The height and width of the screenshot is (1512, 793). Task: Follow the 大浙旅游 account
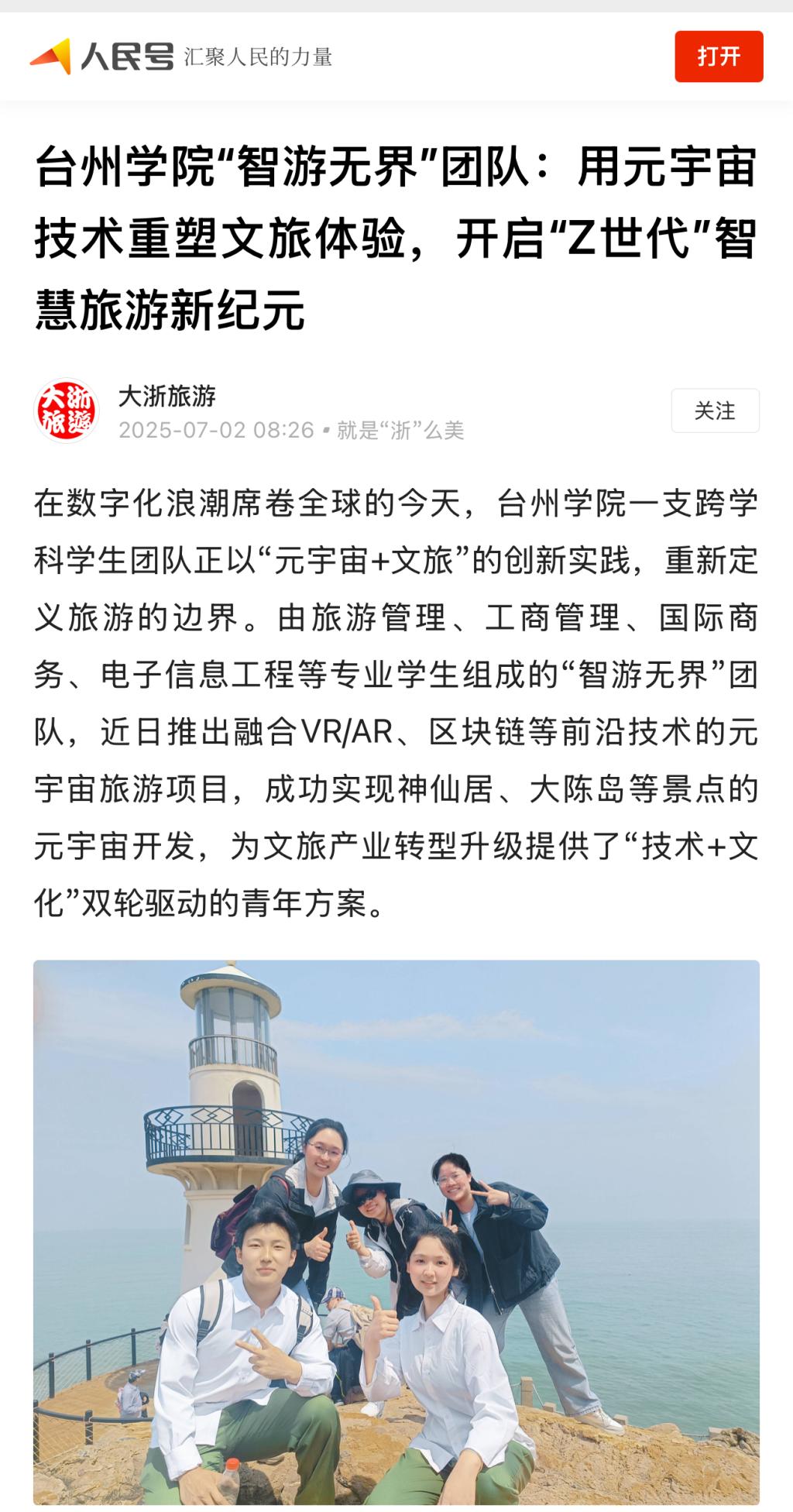(714, 411)
